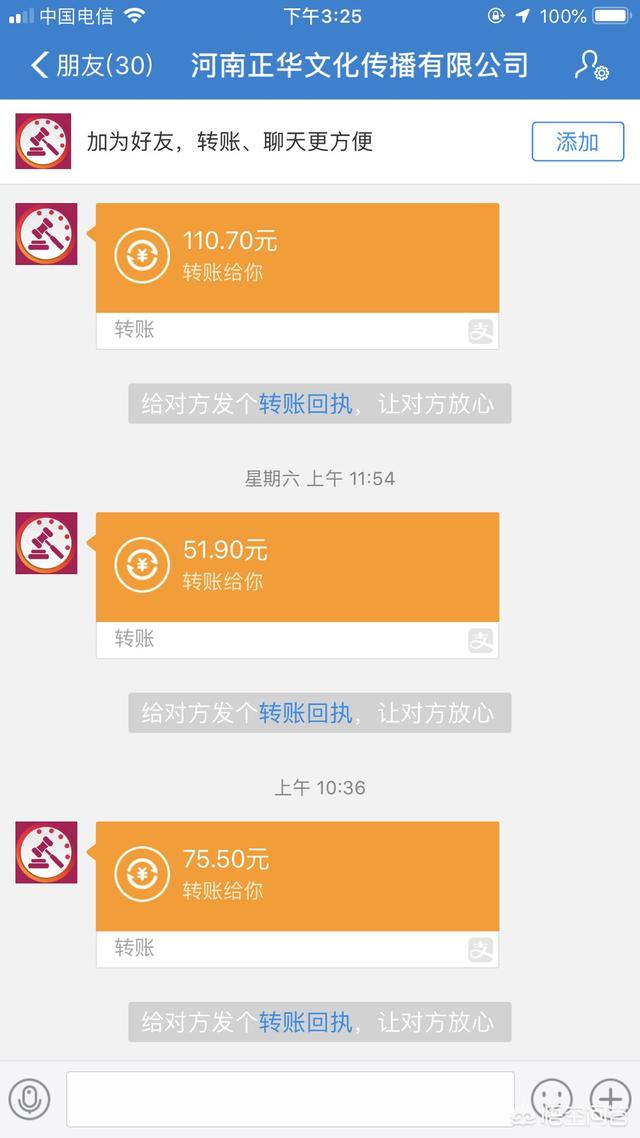640x1138 pixels.
Task: Tap 转账回执 link under 51.90元 transfer
Action: pos(305,713)
